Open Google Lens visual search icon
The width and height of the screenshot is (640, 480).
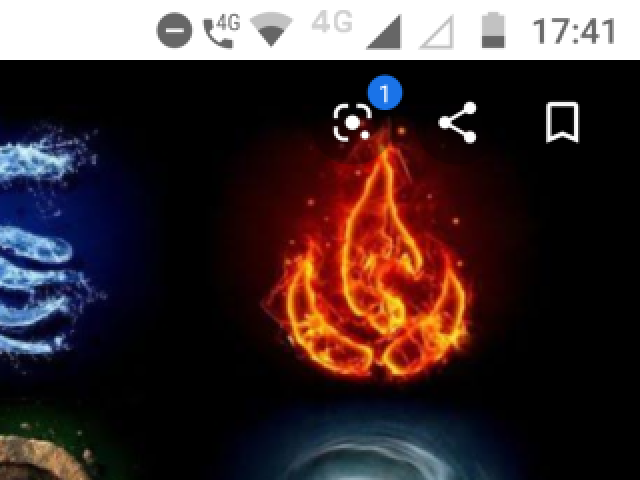click(x=352, y=123)
